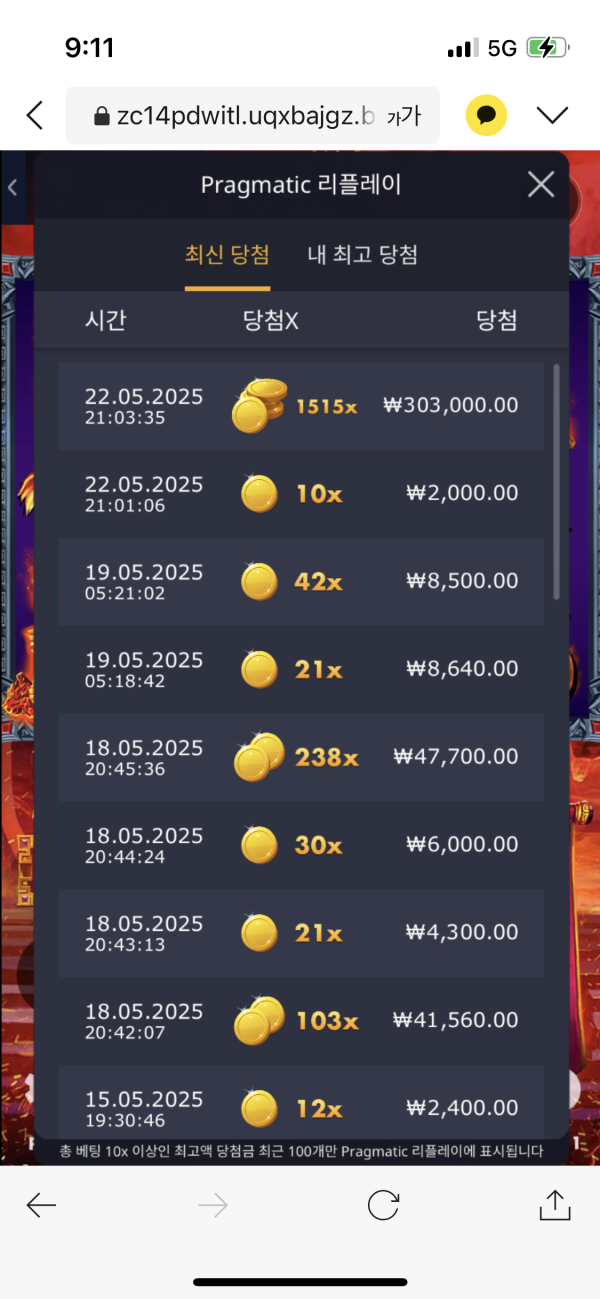Open the 103x replay for ₩41,560.00

(301, 1021)
